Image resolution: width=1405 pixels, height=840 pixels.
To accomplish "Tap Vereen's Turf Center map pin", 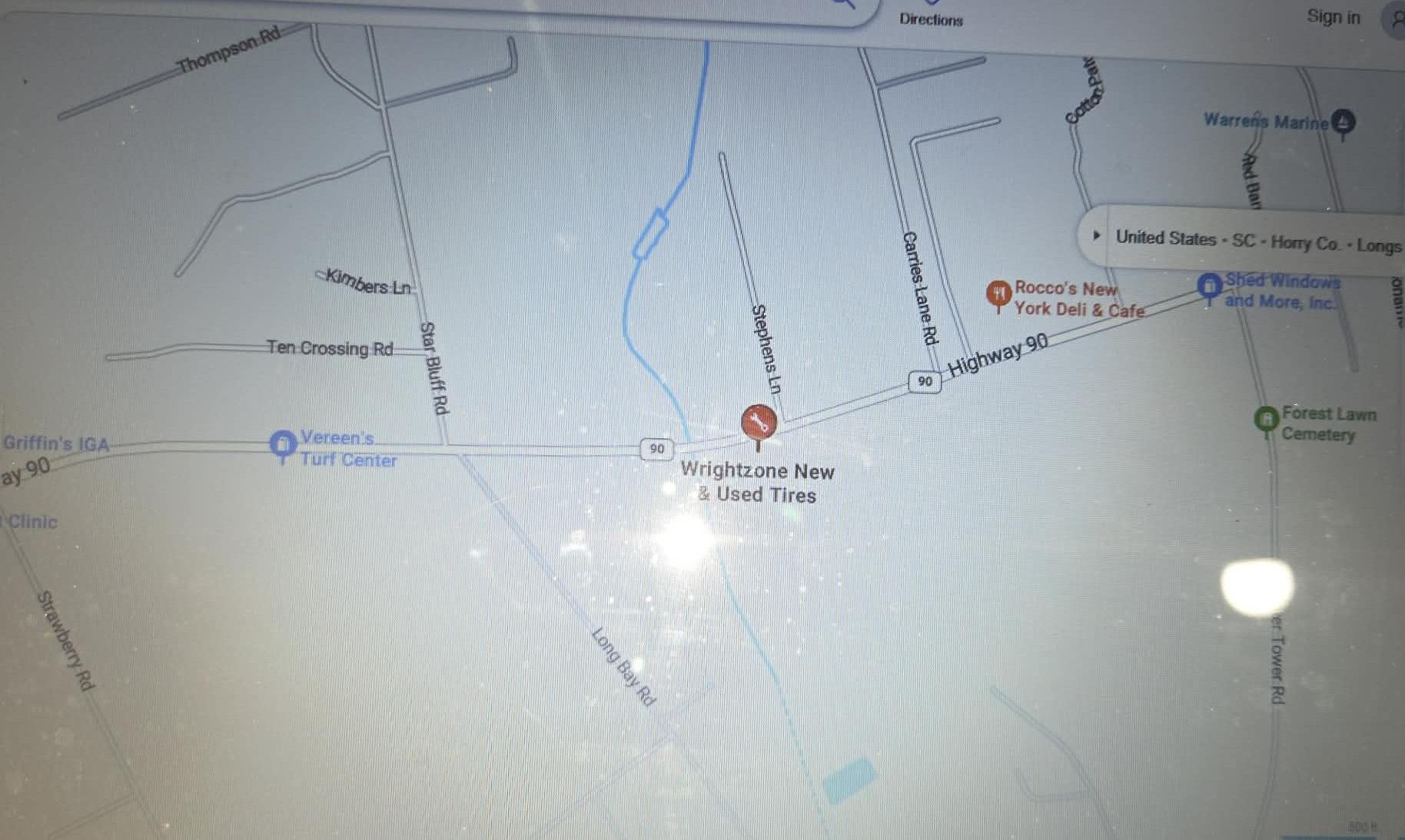I will click(283, 443).
